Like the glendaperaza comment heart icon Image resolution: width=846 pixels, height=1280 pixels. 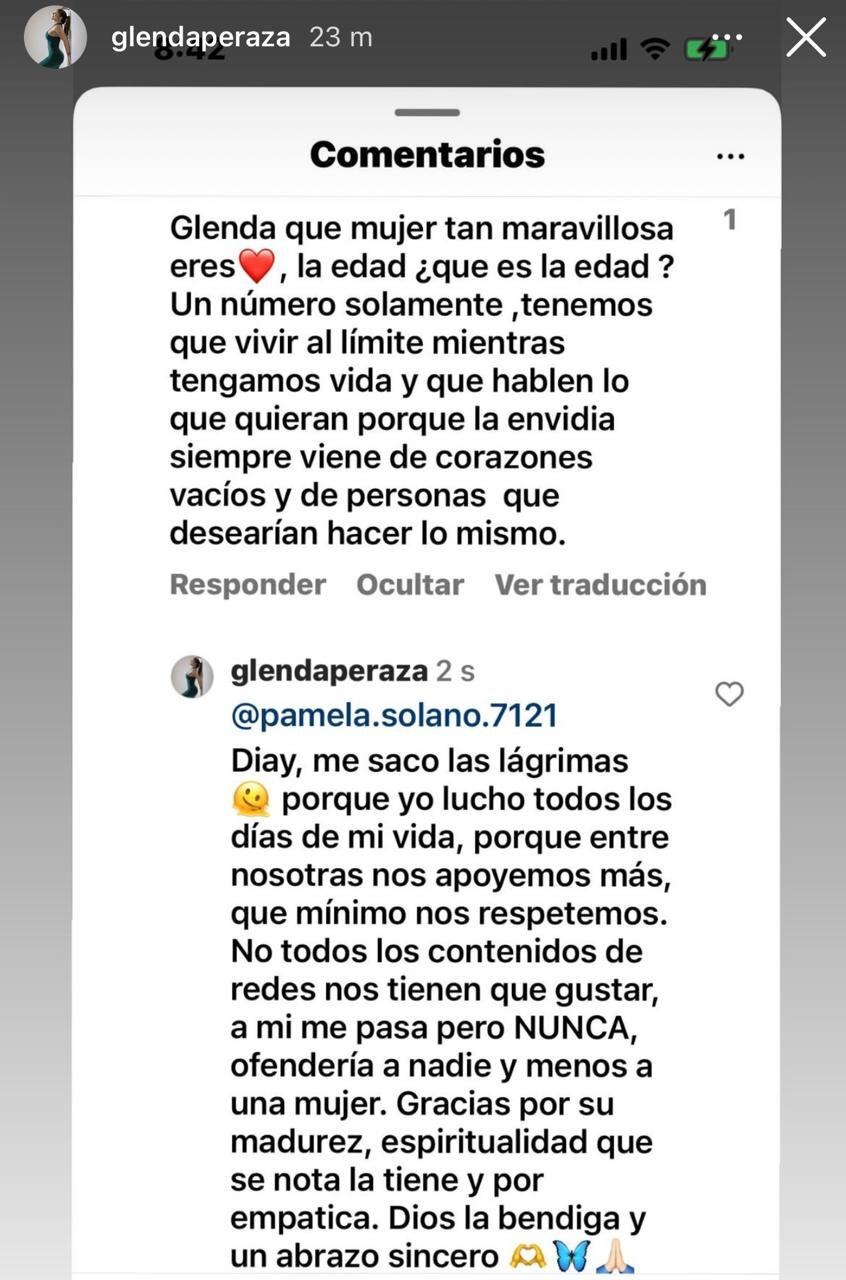[729, 693]
